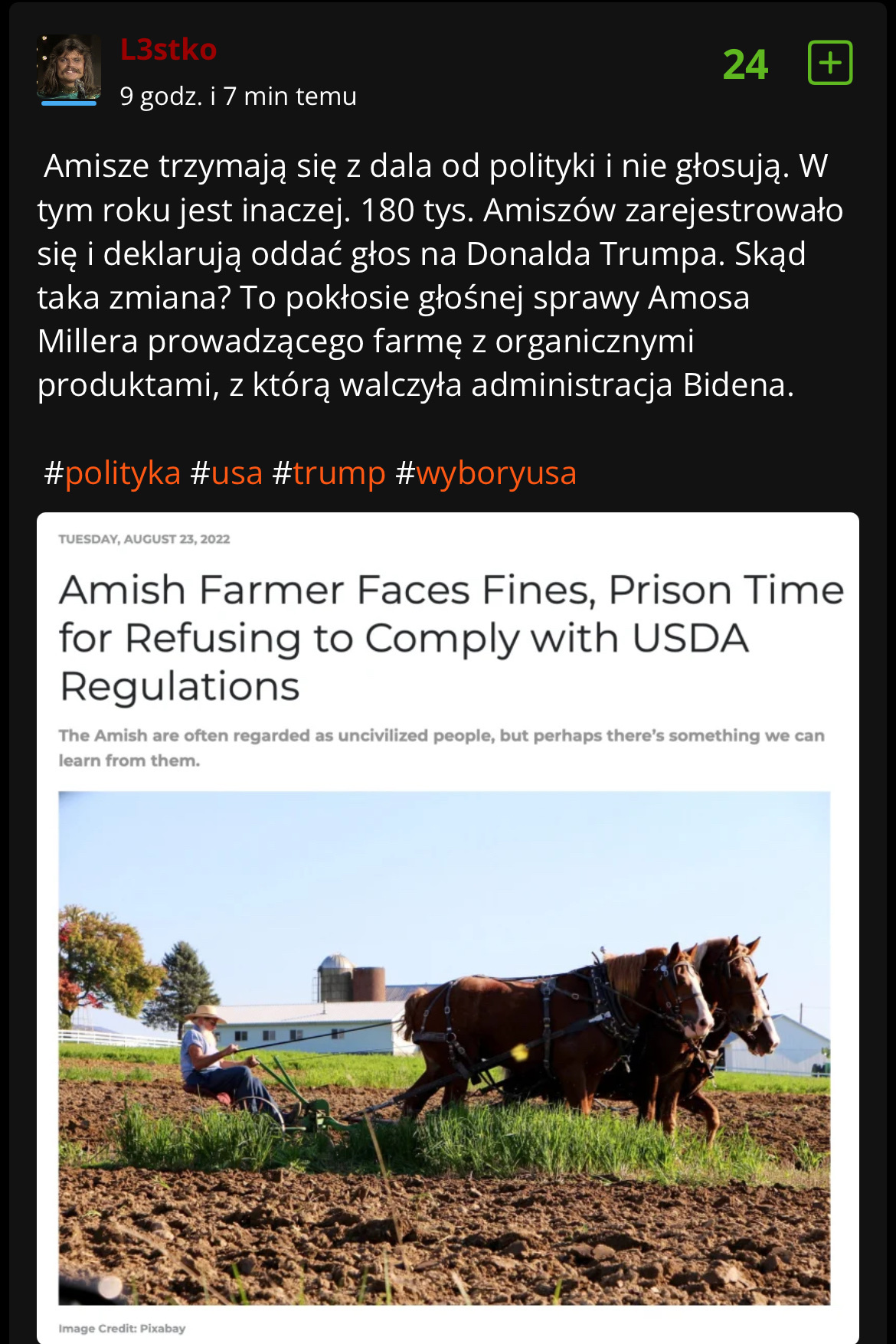Image resolution: width=896 pixels, height=1344 pixels.
Task: Enlarge the attached Amish farmer article image
Action: tap(447, 927)
